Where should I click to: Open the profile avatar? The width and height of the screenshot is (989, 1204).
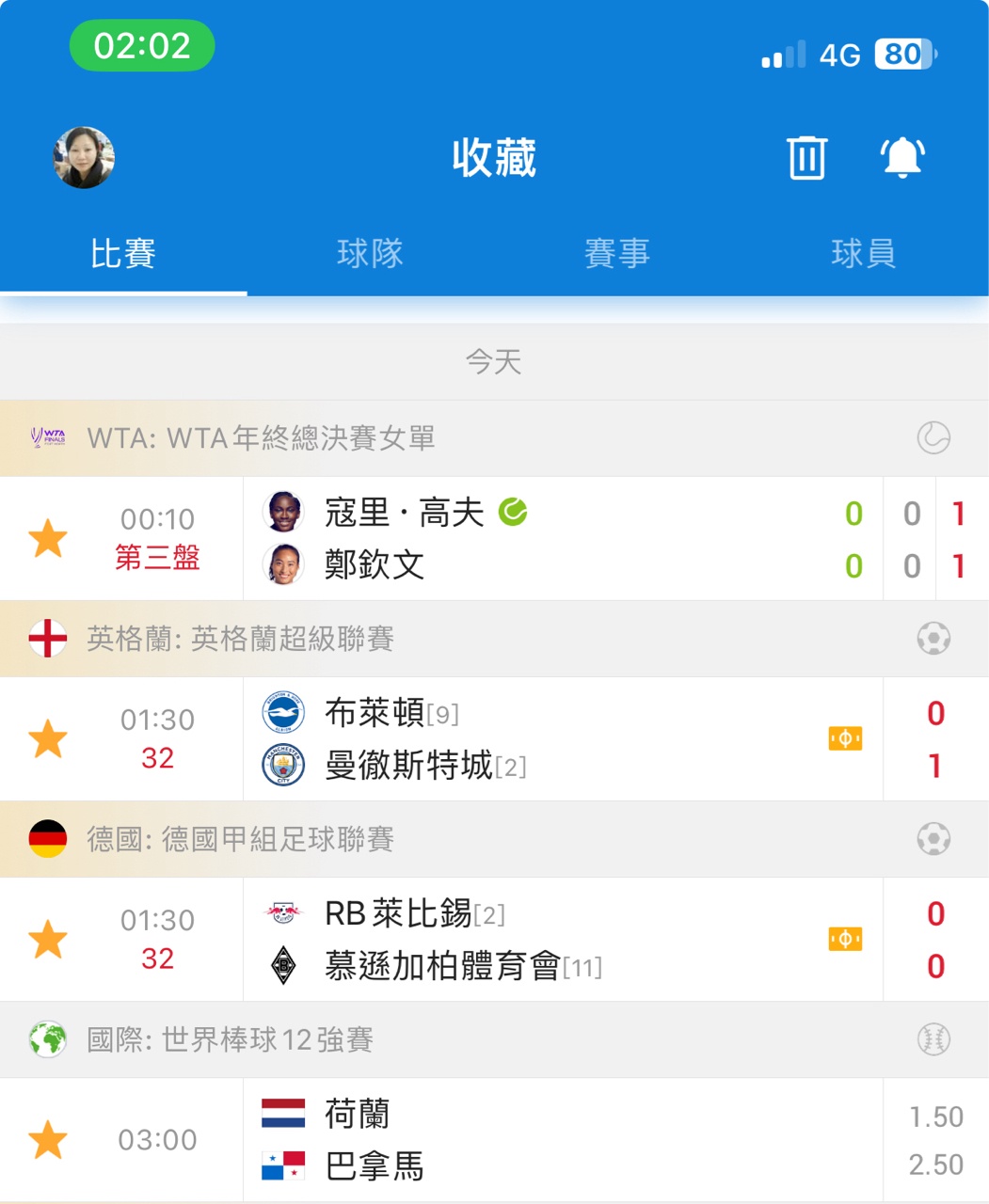click(84, 158)
